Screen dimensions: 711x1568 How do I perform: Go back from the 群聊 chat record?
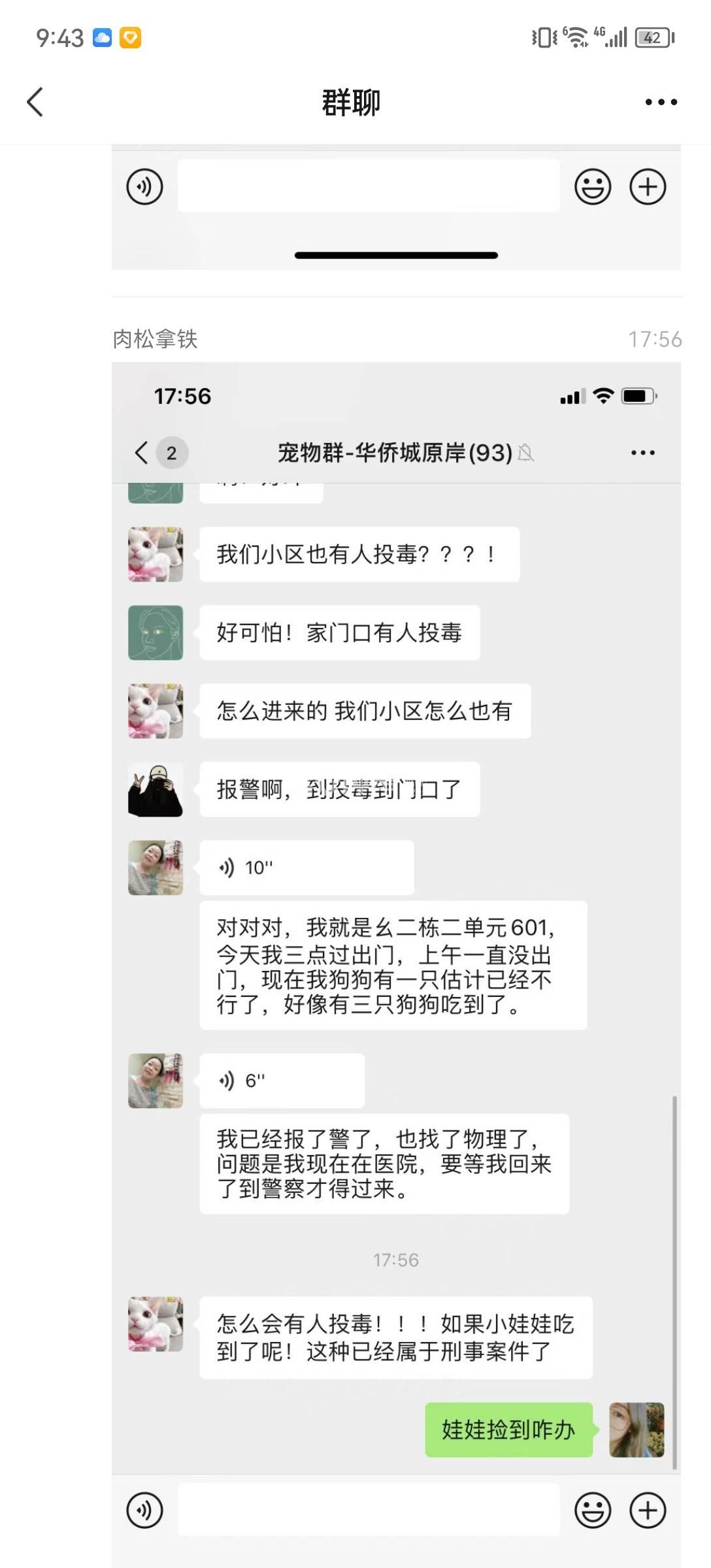tap(35, 102)
